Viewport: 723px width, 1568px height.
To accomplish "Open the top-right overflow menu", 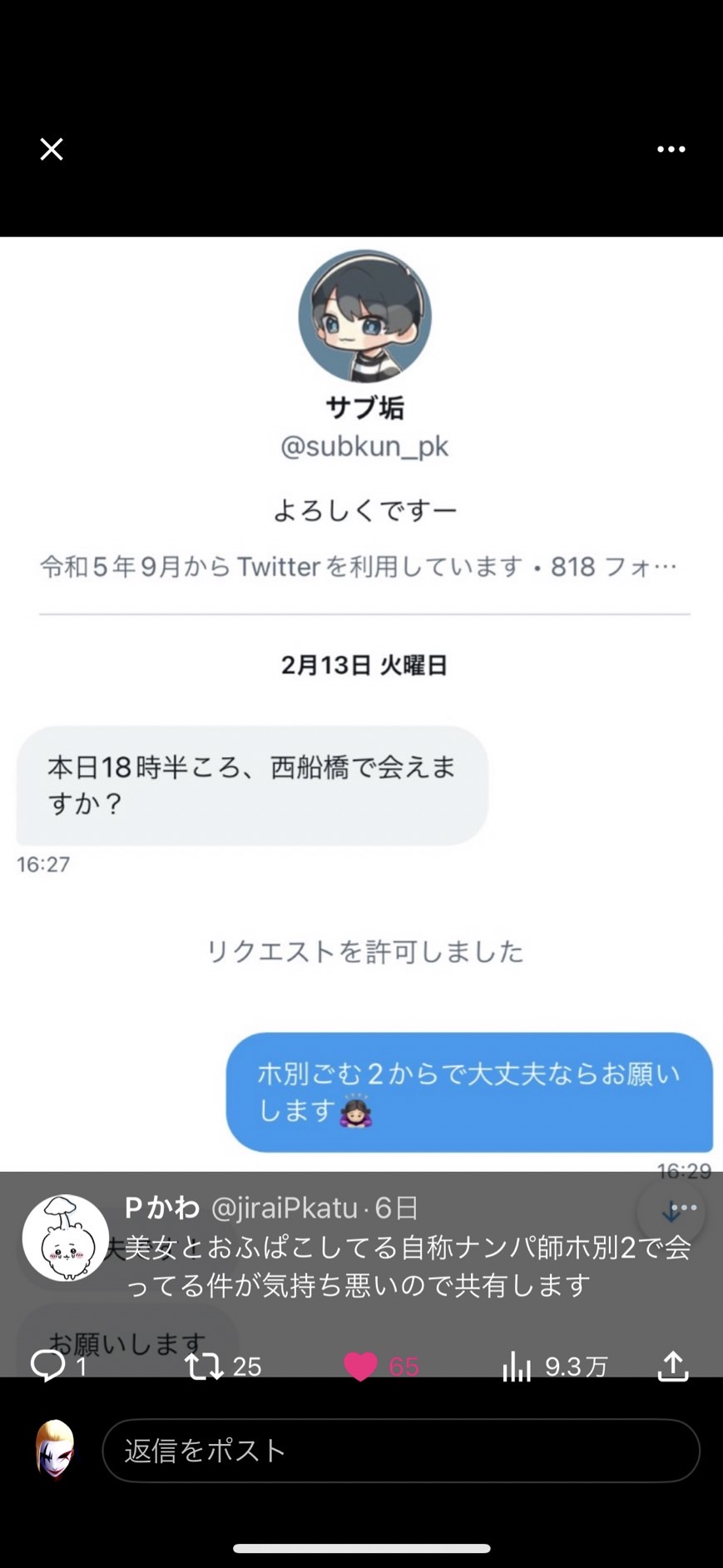I will coord(671,149).
